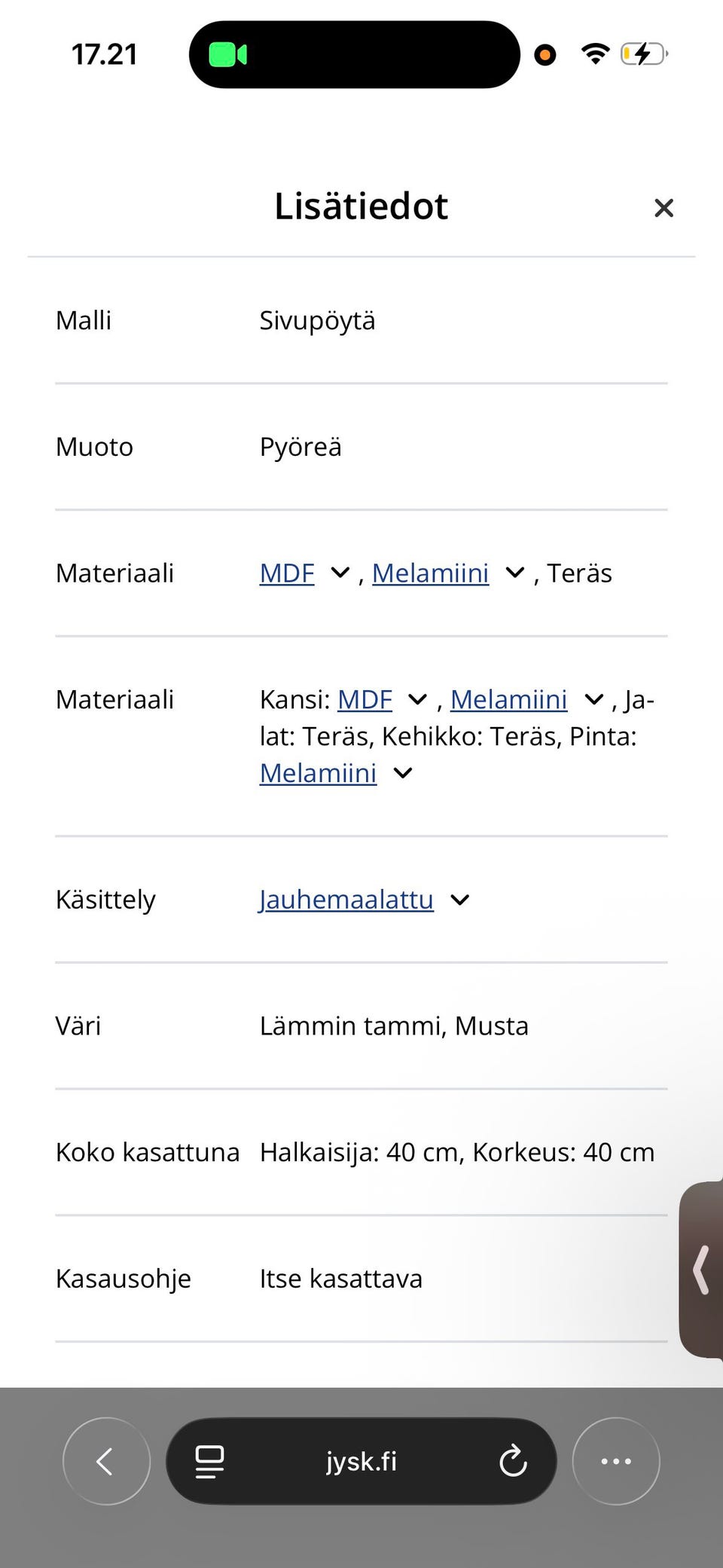The image size is (723, 1568).
Task: Open the Jauhemaalattu link text
Action: (346, 899)
